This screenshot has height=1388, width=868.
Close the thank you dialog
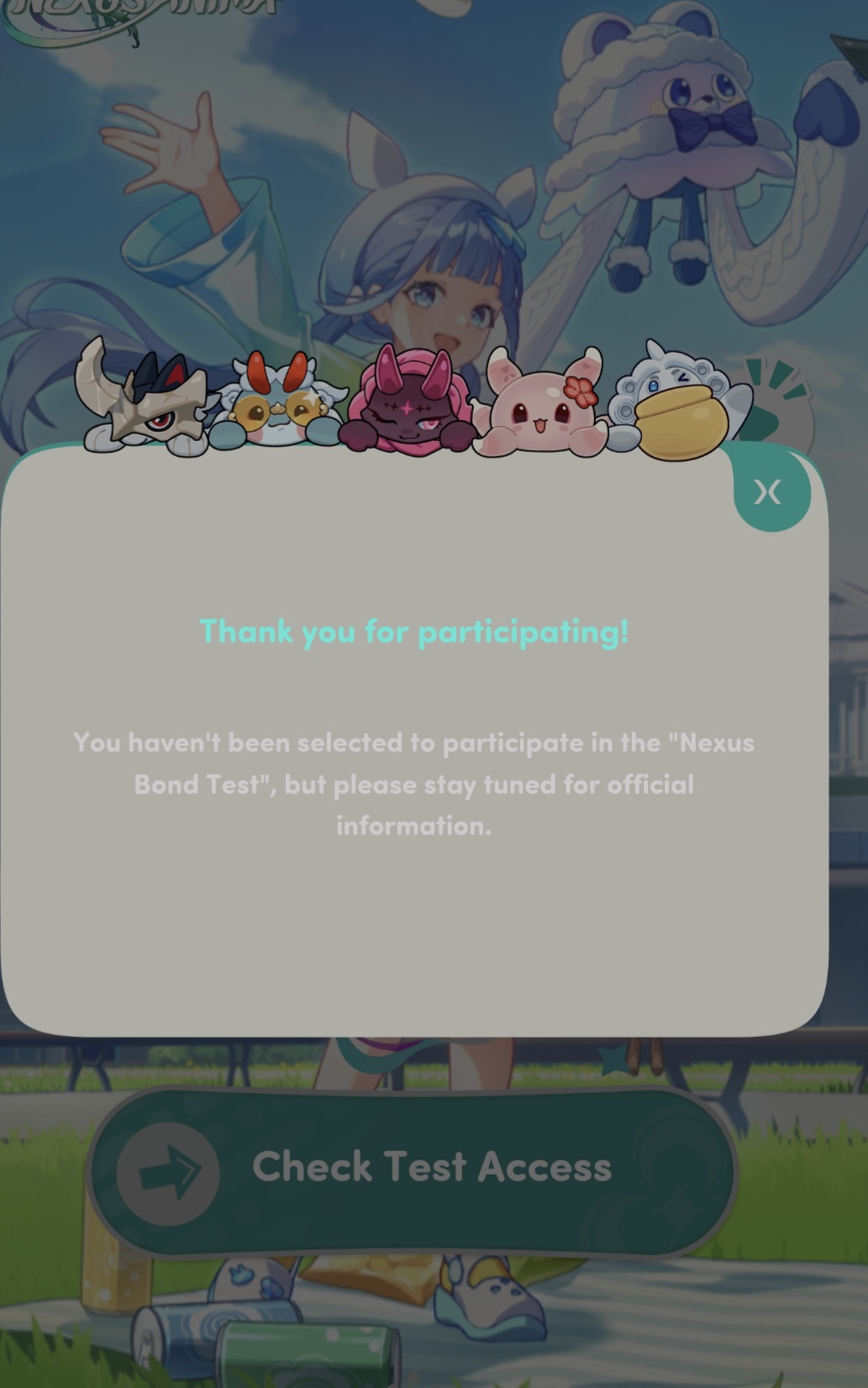768,492
